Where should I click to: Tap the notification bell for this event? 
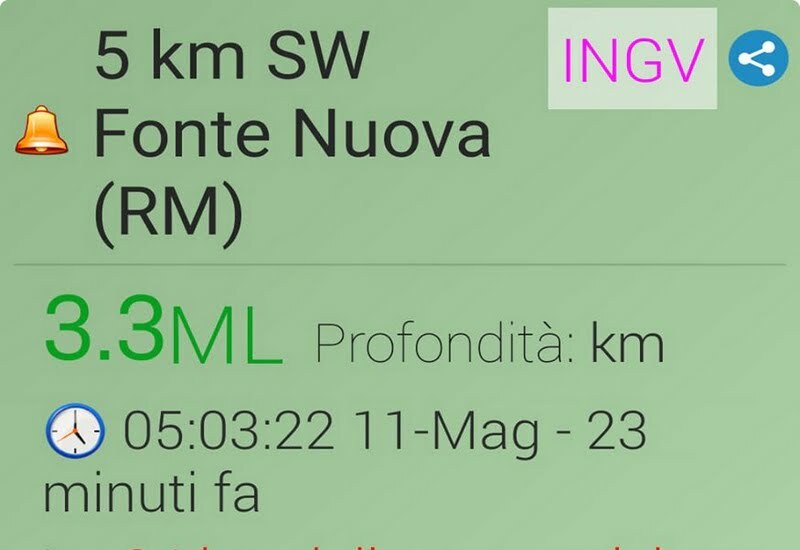click(x=41, y=133)
